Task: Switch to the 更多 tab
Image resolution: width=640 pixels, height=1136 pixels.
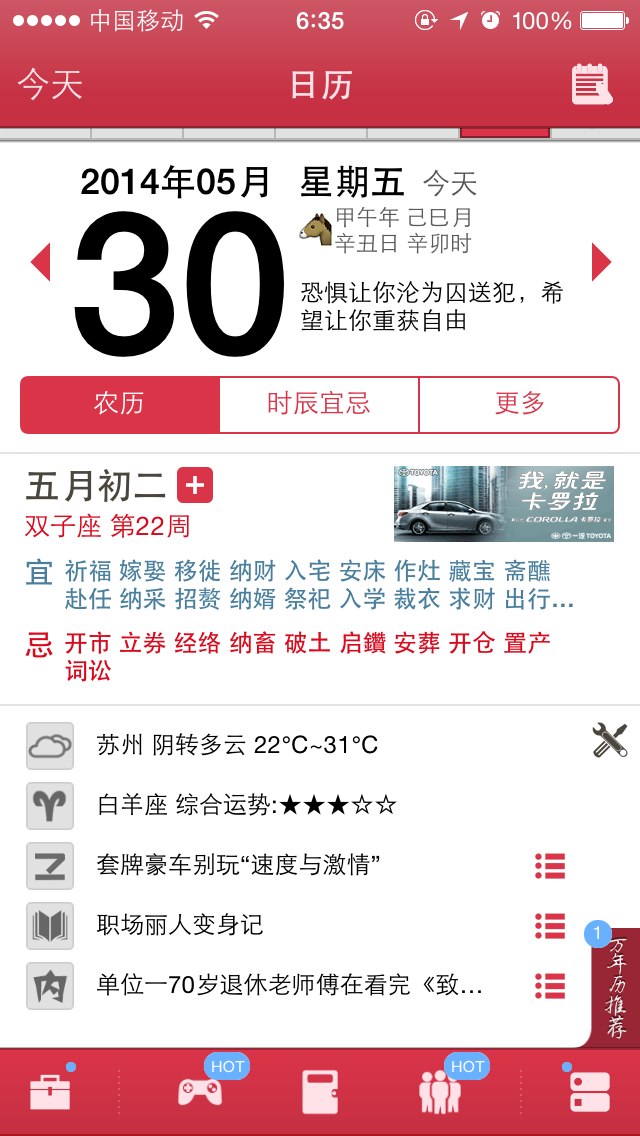Action: [x=519, y=404]
